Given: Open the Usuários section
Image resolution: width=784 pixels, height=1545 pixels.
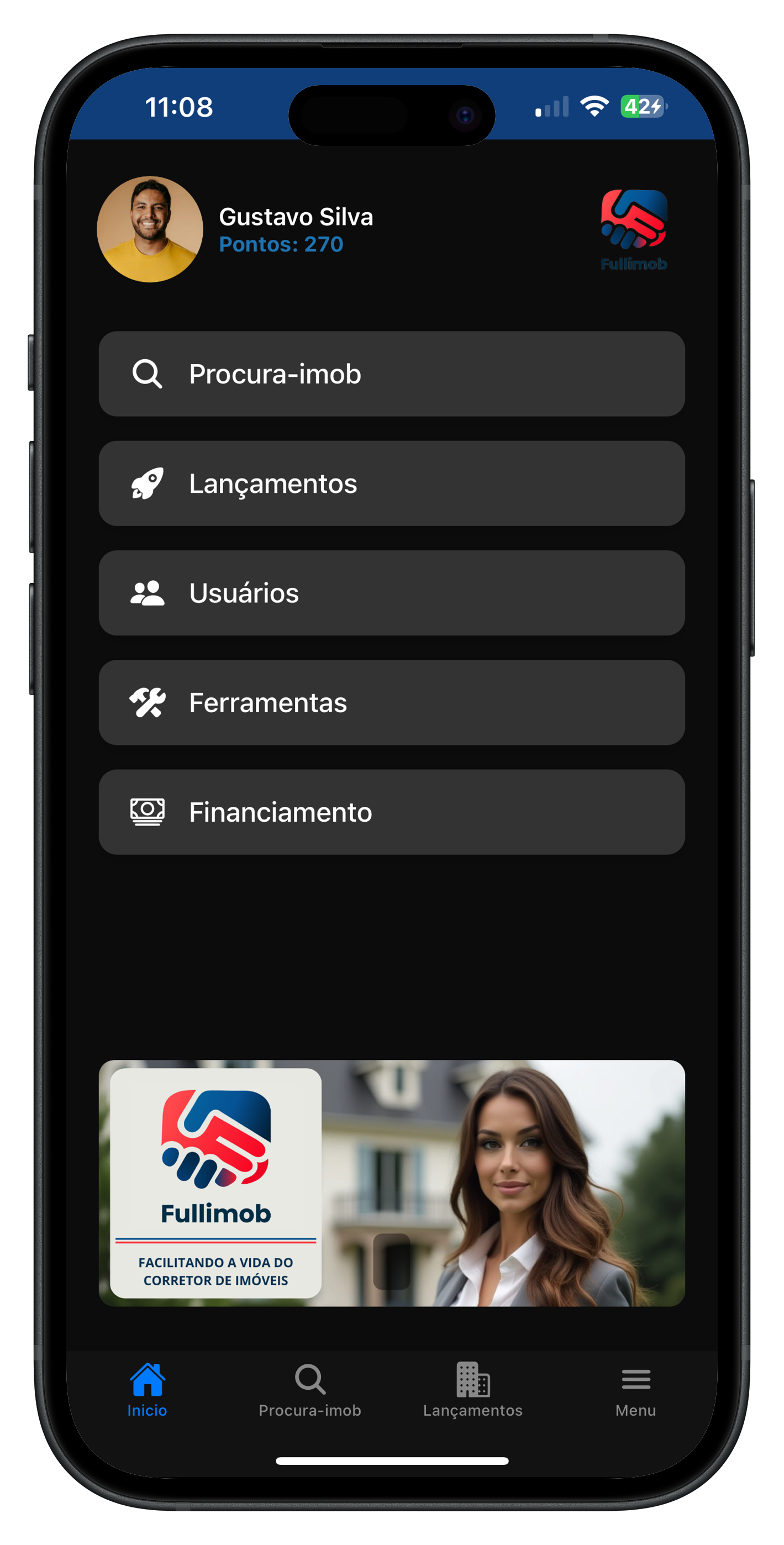Looking at the screenshot, I should (x=392, y=592).
